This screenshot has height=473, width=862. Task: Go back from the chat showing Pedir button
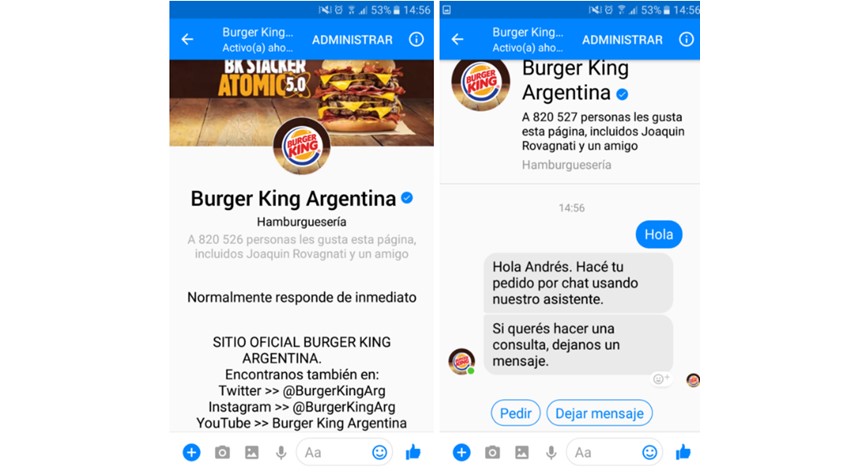457,39
